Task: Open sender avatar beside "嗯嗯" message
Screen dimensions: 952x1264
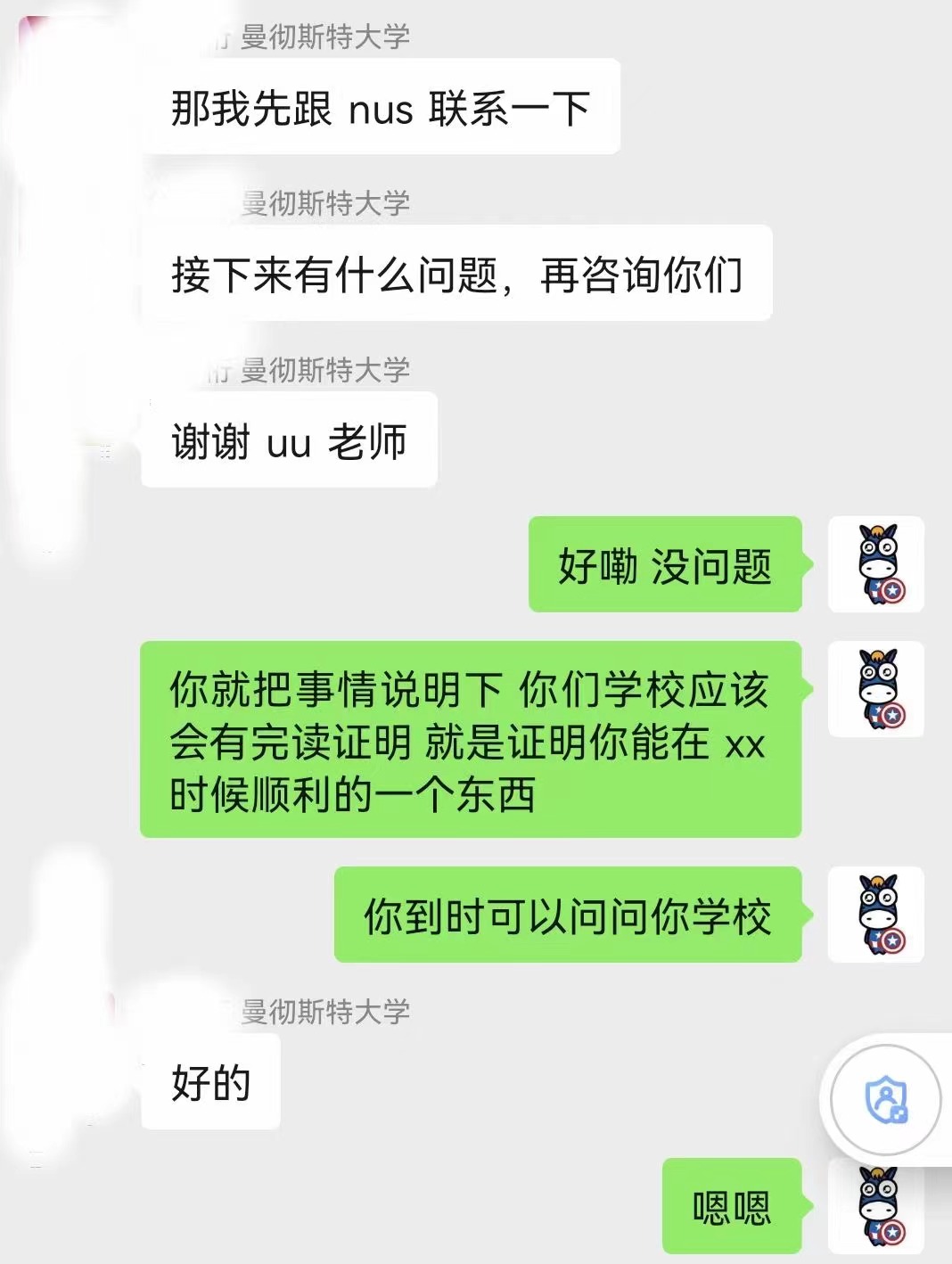Action: pos(876,1206)
